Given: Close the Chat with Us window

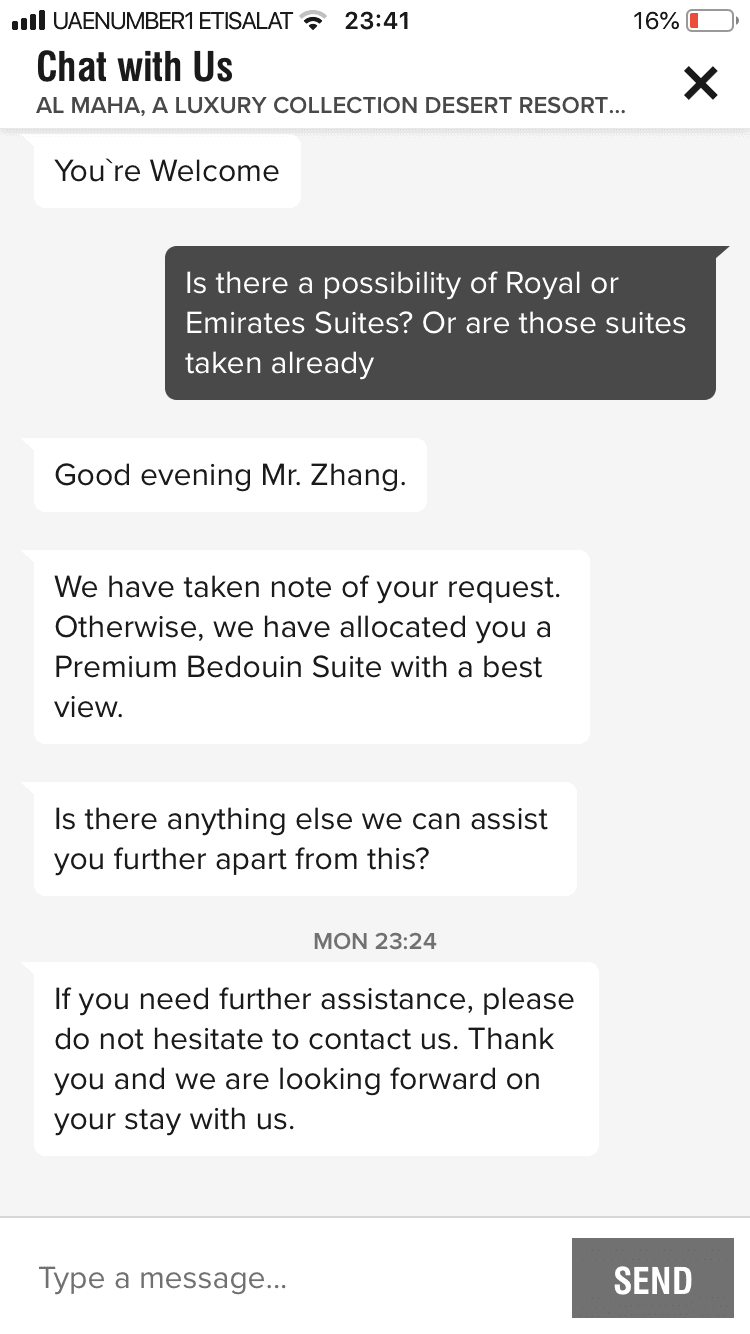Looking at the screenshot, I should [x=700, y=83].
